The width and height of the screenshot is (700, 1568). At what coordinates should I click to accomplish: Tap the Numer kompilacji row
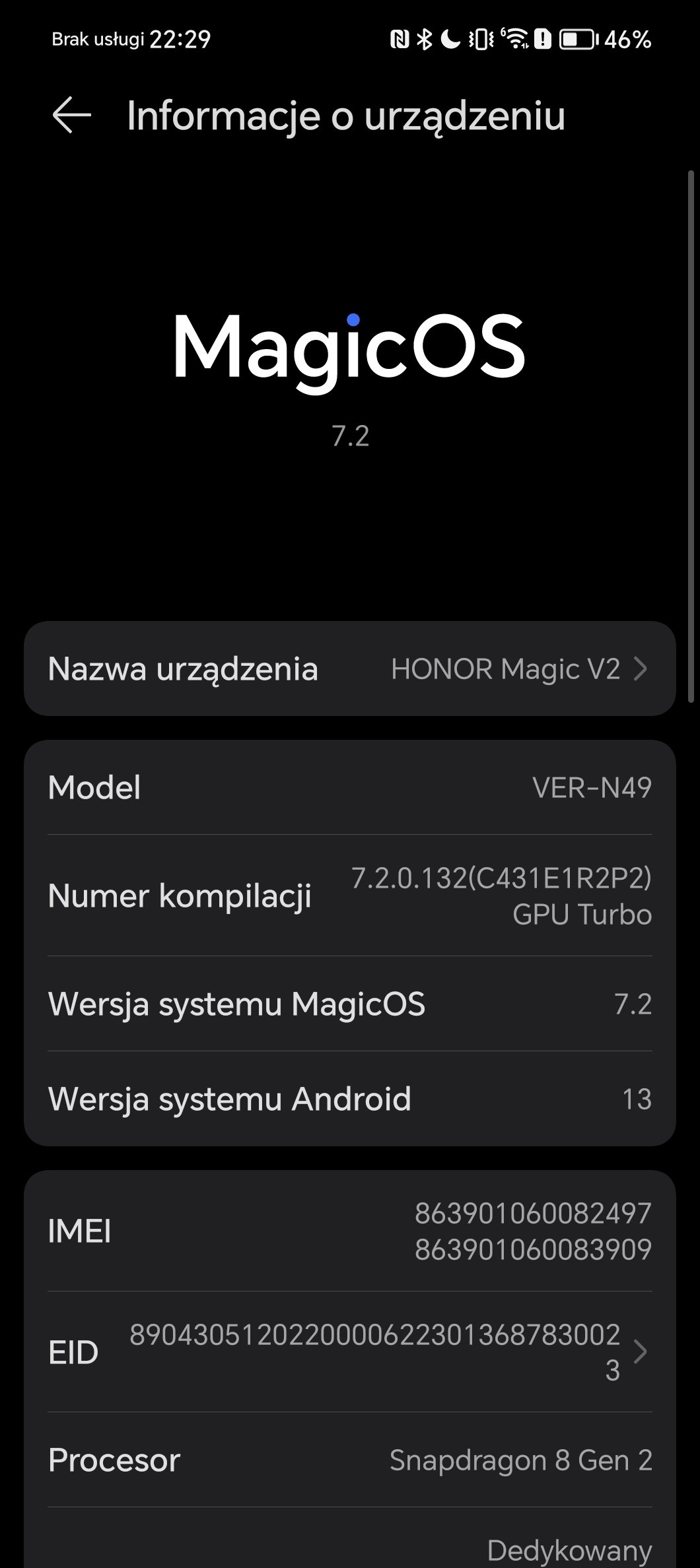point(350,896)
